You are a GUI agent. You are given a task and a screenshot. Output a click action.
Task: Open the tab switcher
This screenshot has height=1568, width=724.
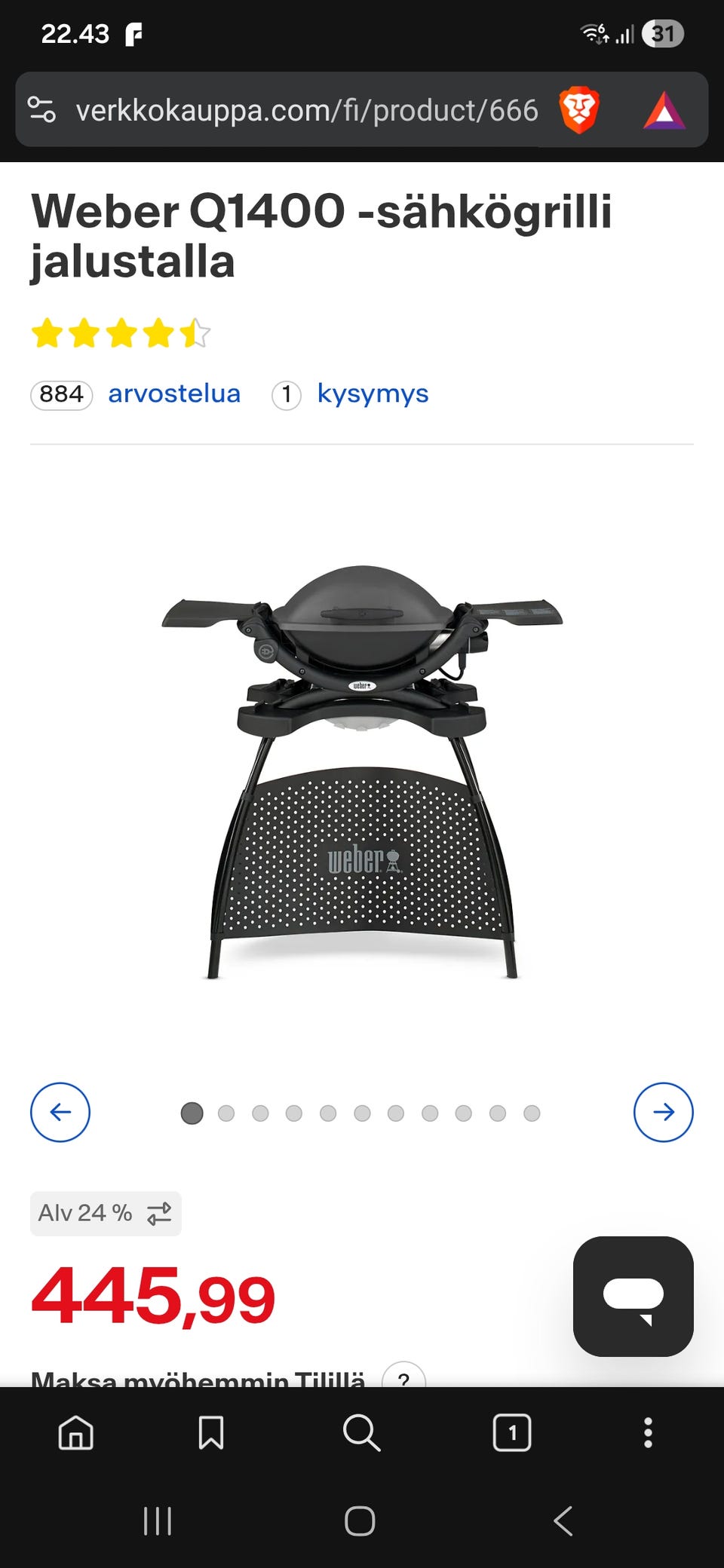click(x=512, y=1432)
